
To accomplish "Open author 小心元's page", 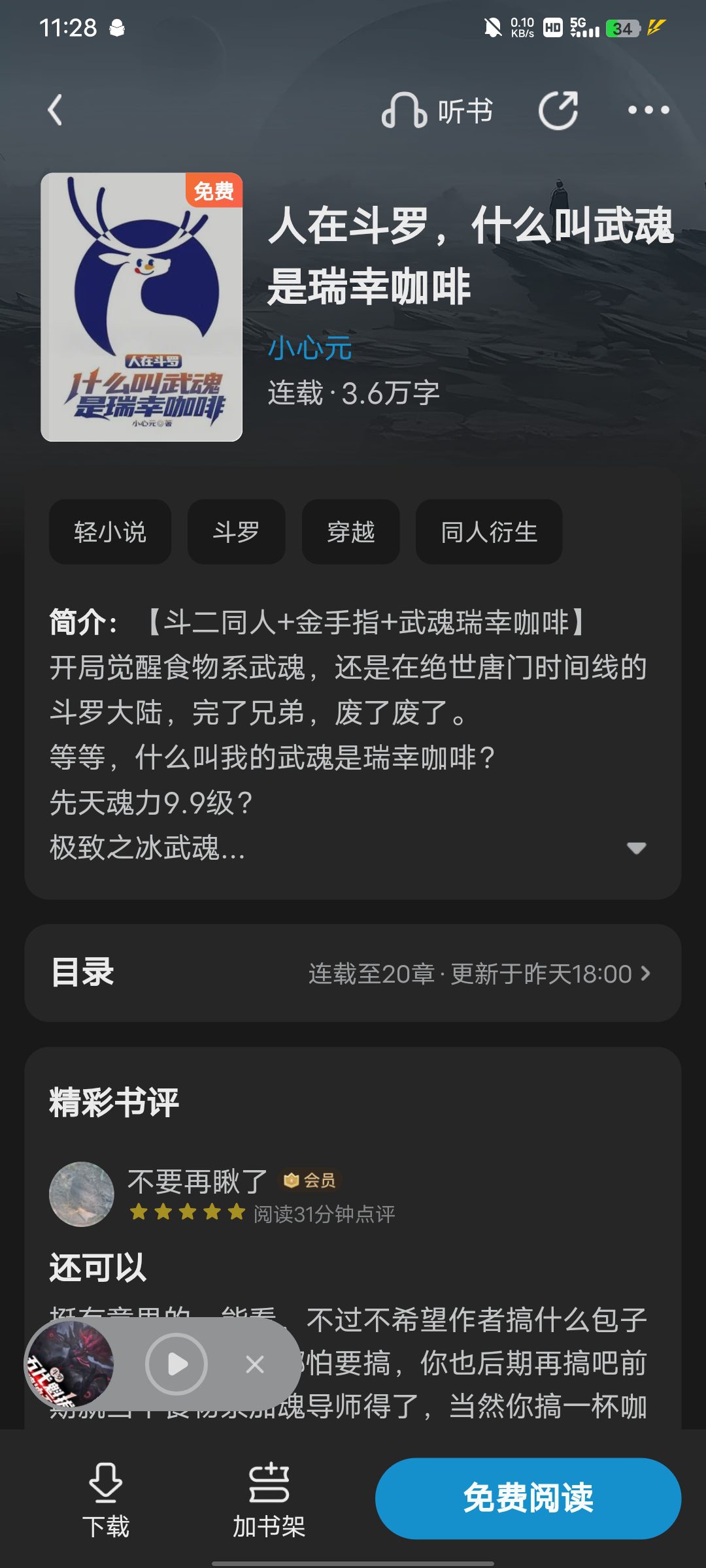I will tap(310, 348).
